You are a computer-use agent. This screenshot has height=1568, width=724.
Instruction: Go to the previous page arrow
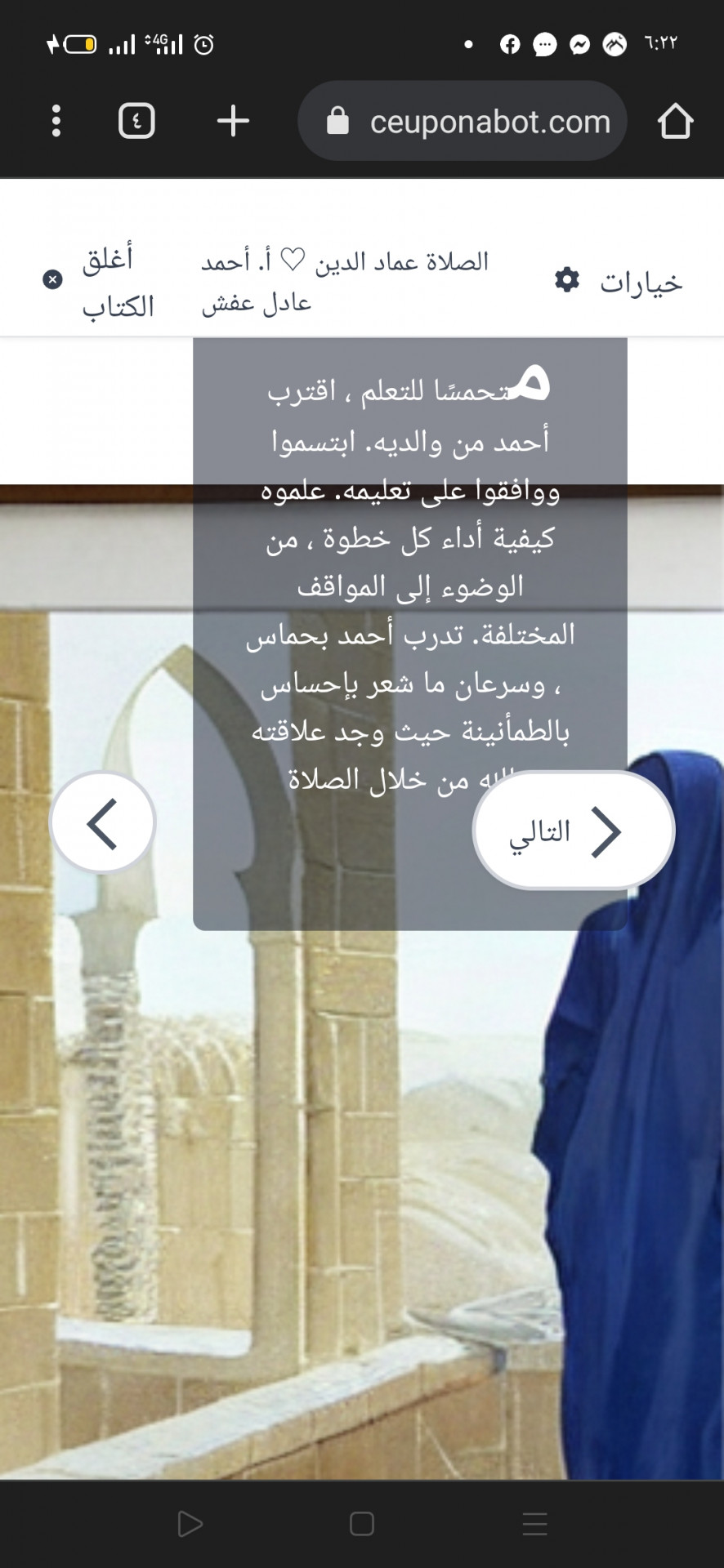click(102, 822)
